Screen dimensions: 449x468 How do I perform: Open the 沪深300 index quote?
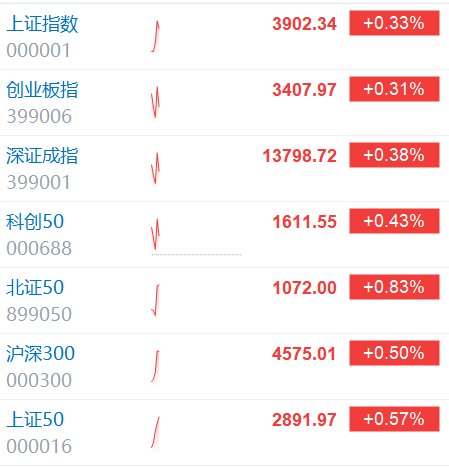click(x=224, y=367)
